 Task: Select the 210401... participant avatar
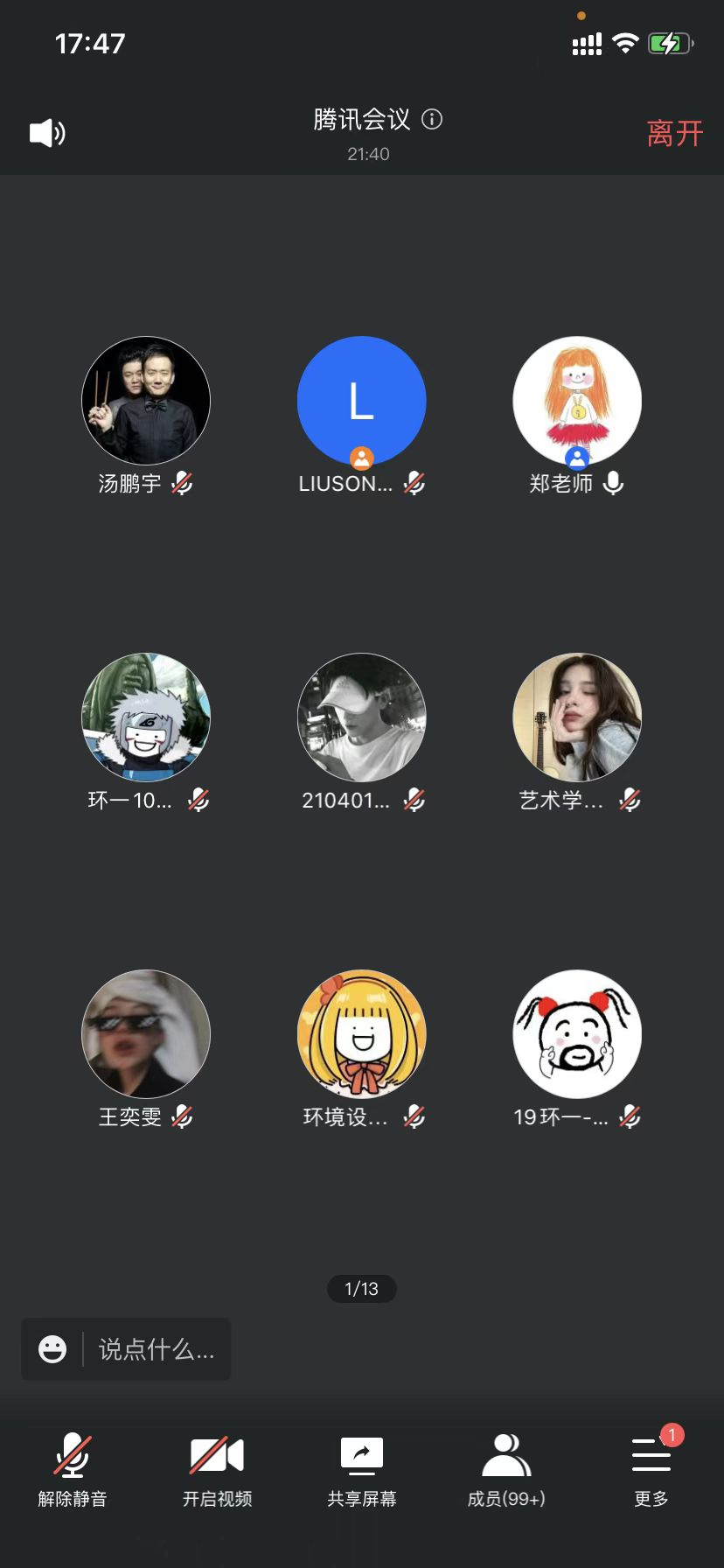coord(362,717)
